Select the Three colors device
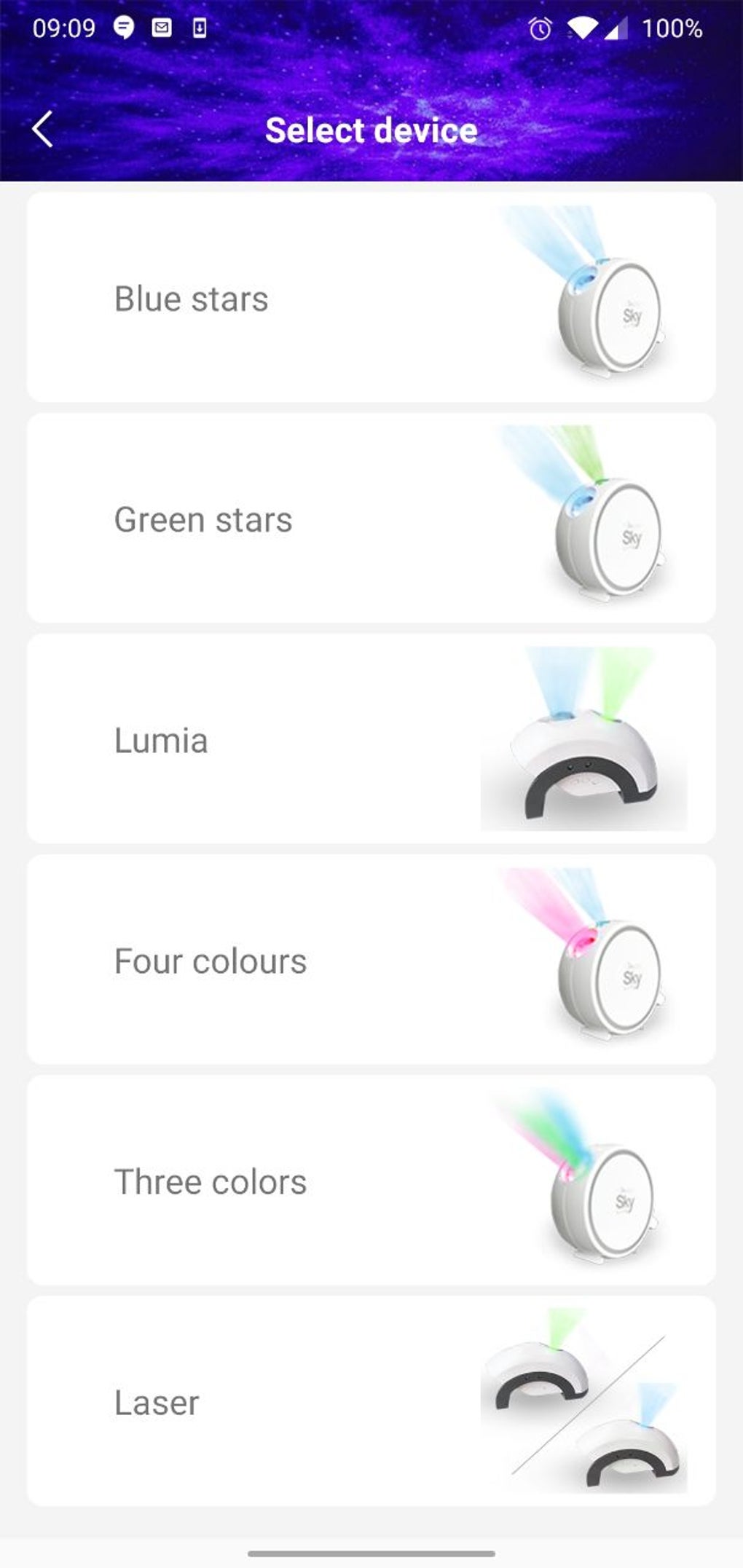 [371, 1181]
